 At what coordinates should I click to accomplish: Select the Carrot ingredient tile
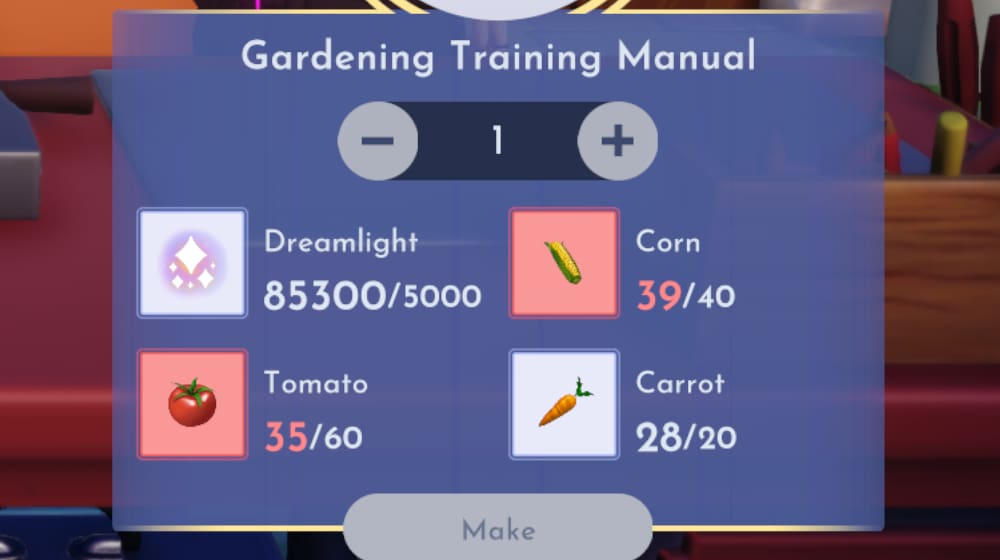[564, 404]
